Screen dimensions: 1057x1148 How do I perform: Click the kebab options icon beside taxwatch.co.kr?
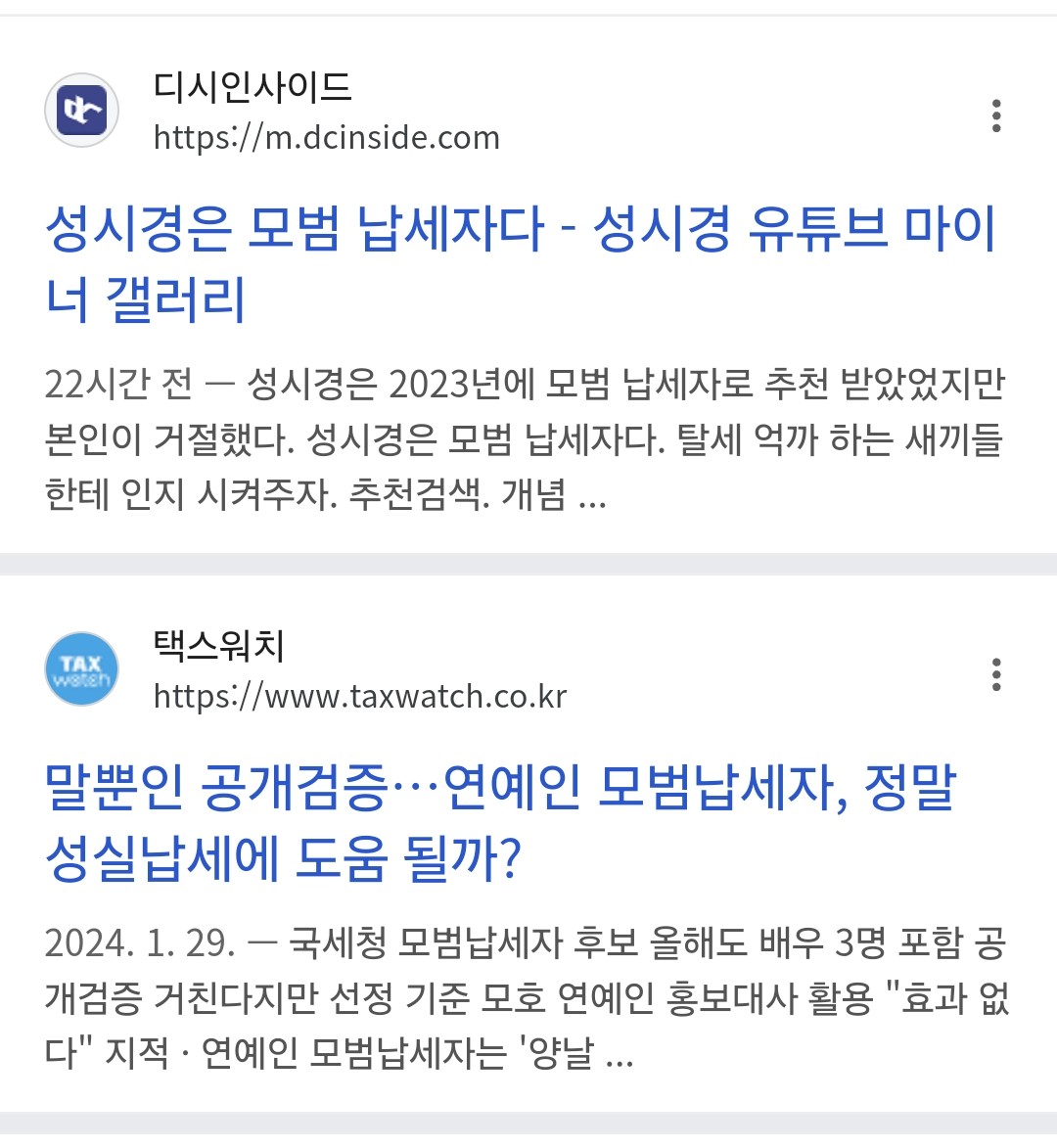coord(997,675)
